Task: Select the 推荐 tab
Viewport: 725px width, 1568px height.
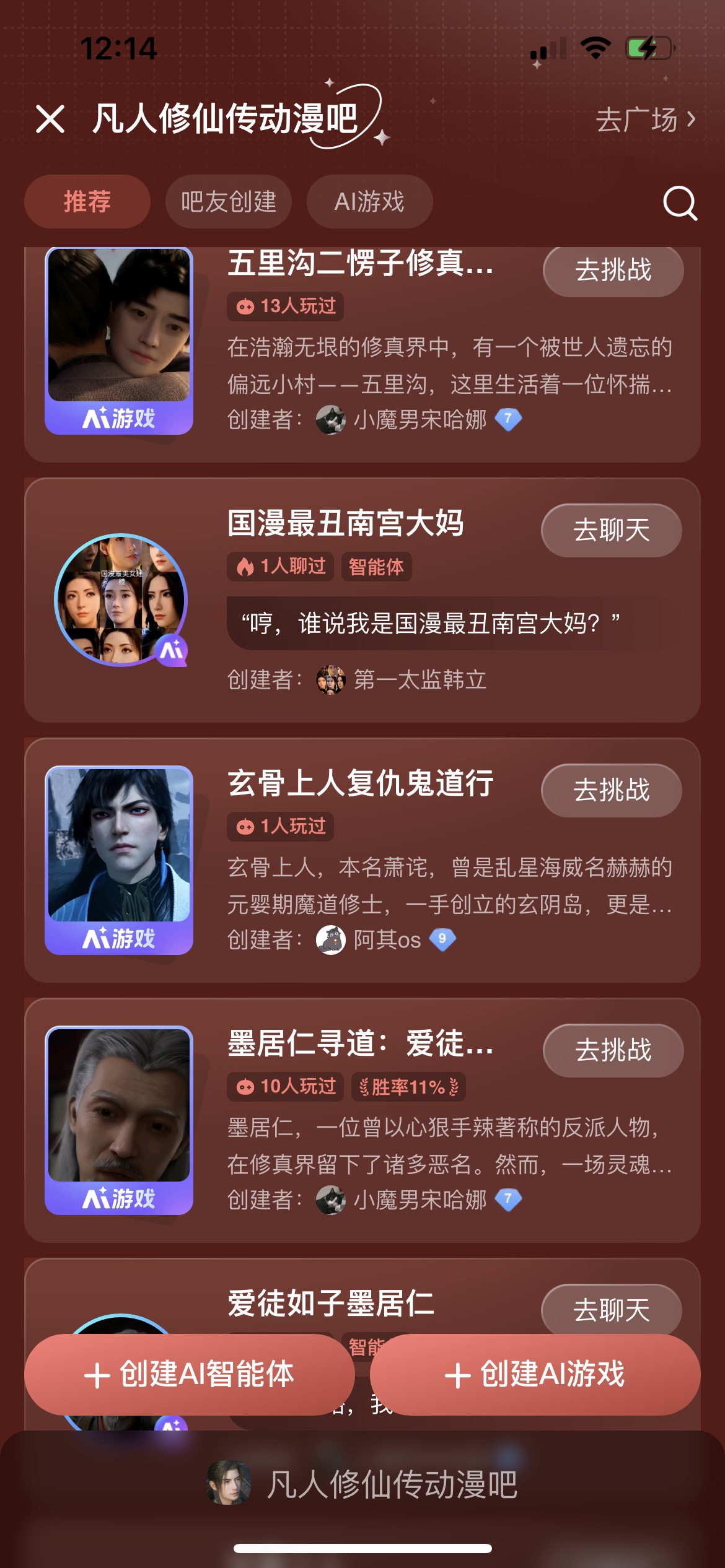Action: tap(87, 202)
